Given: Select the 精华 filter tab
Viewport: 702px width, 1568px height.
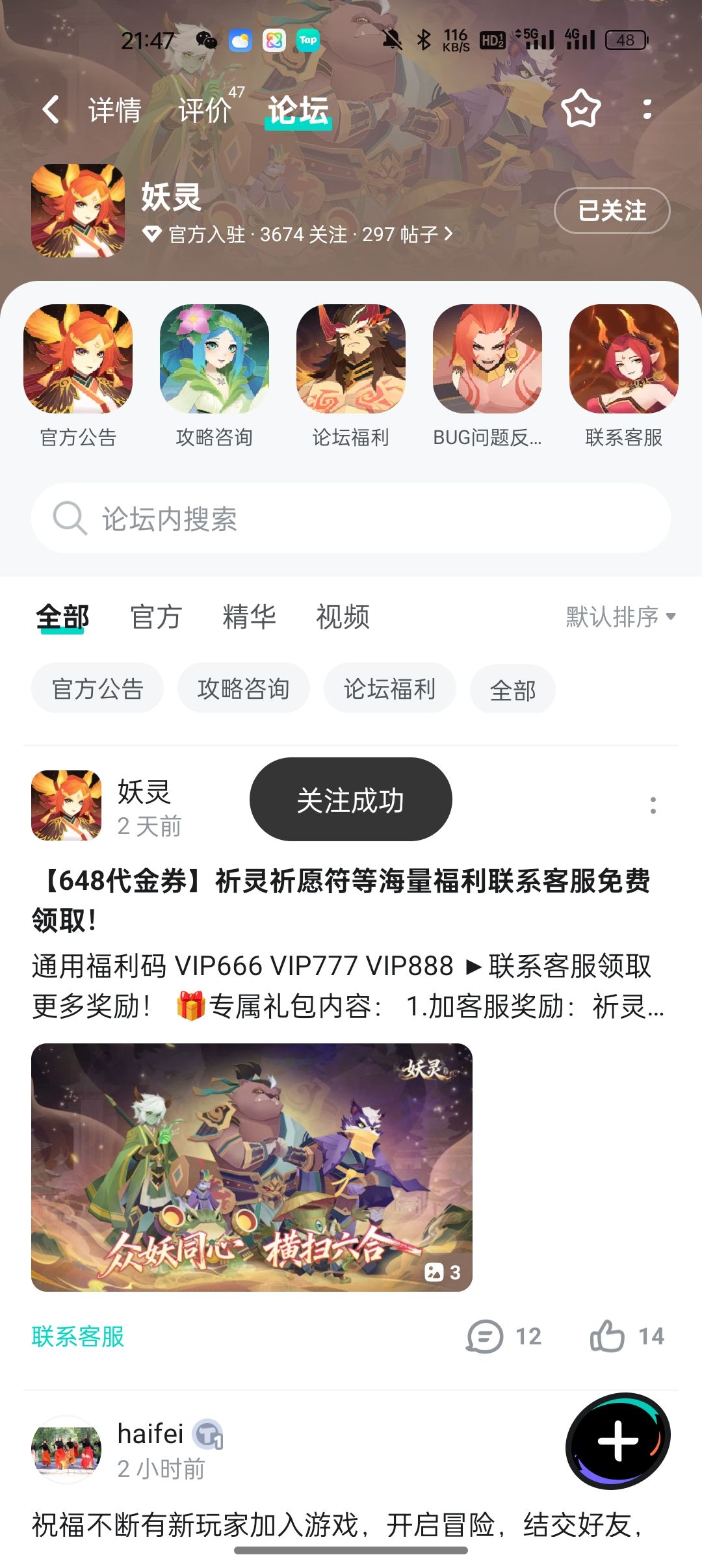Looking at the screenshot, I should coord(249,617).
